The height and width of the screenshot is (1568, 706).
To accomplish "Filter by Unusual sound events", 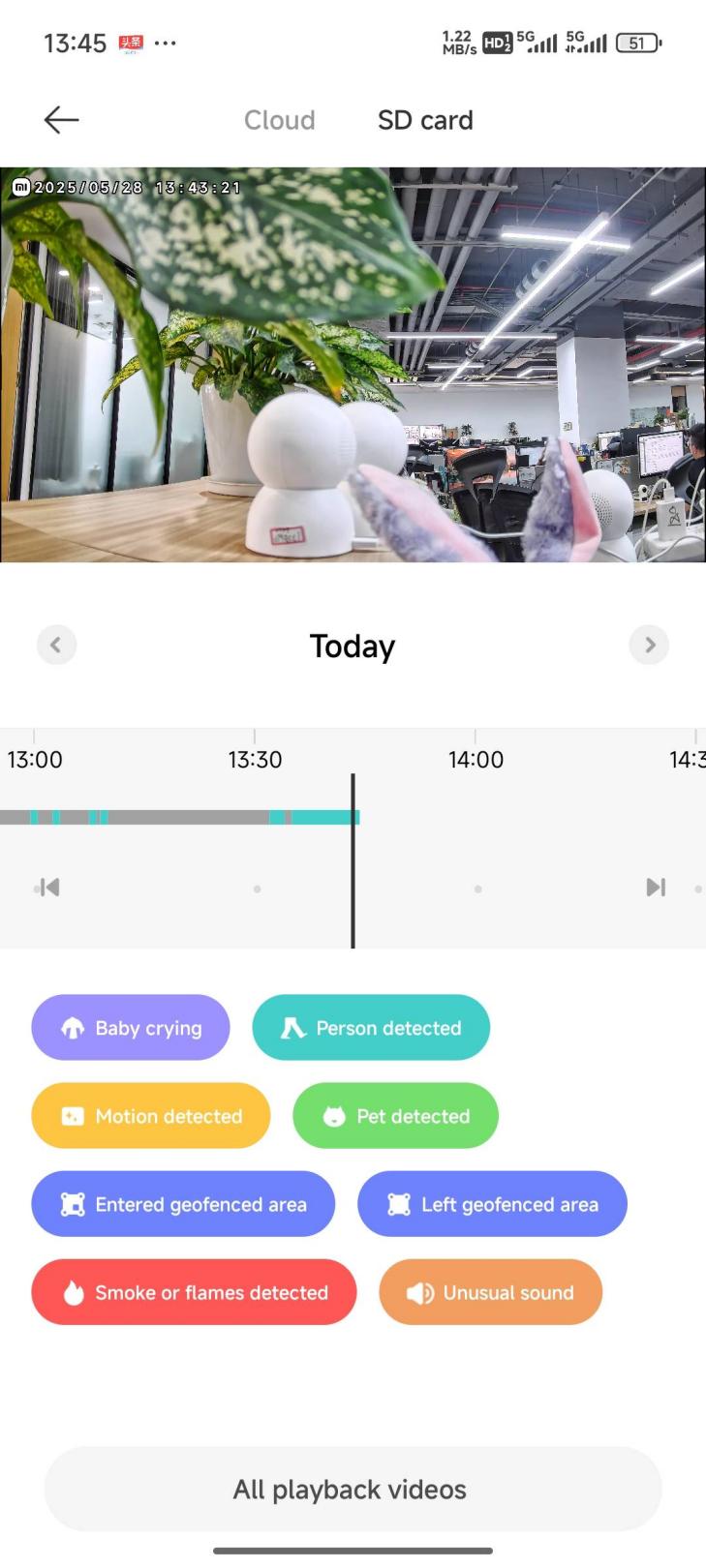I will point(490,1292).
